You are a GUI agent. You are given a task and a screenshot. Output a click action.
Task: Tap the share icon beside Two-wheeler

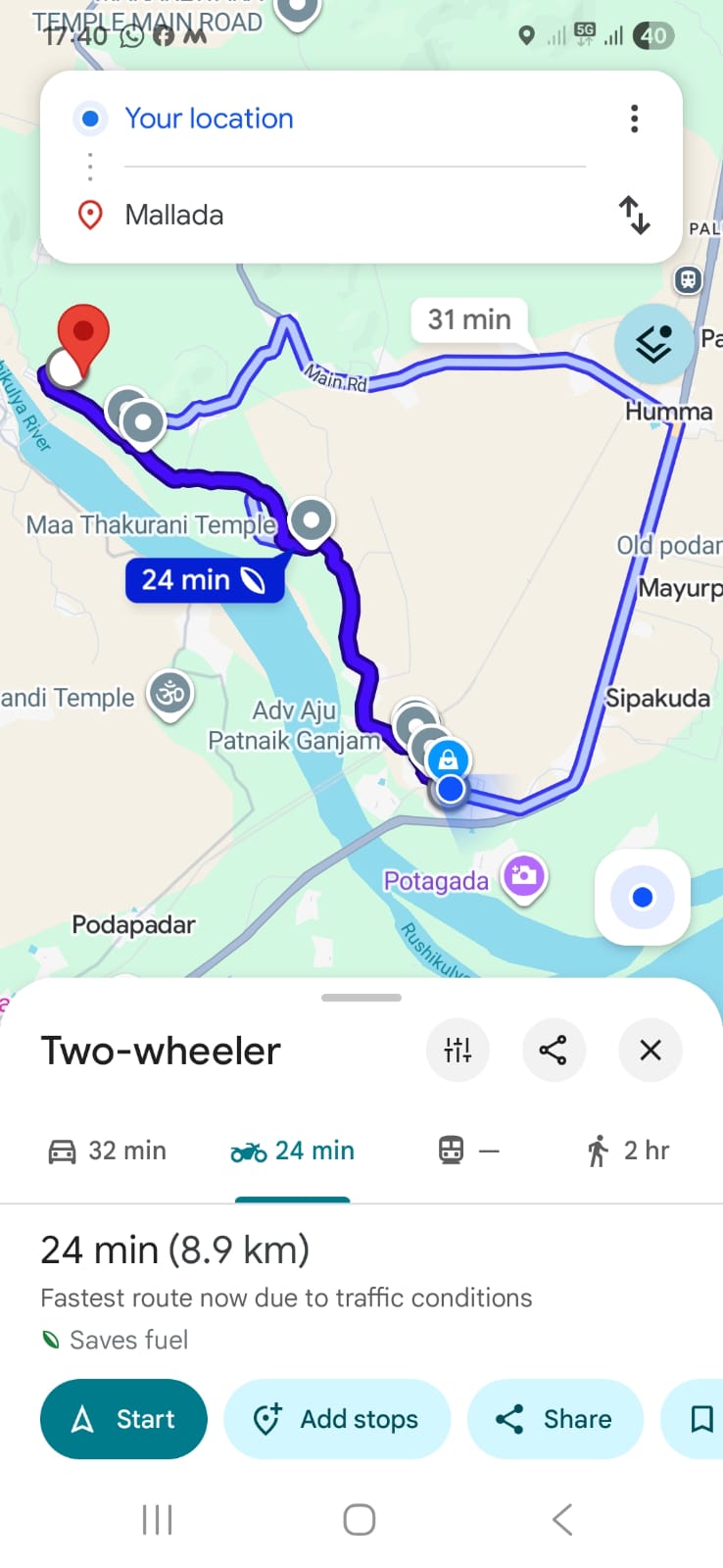(554, 1051)
